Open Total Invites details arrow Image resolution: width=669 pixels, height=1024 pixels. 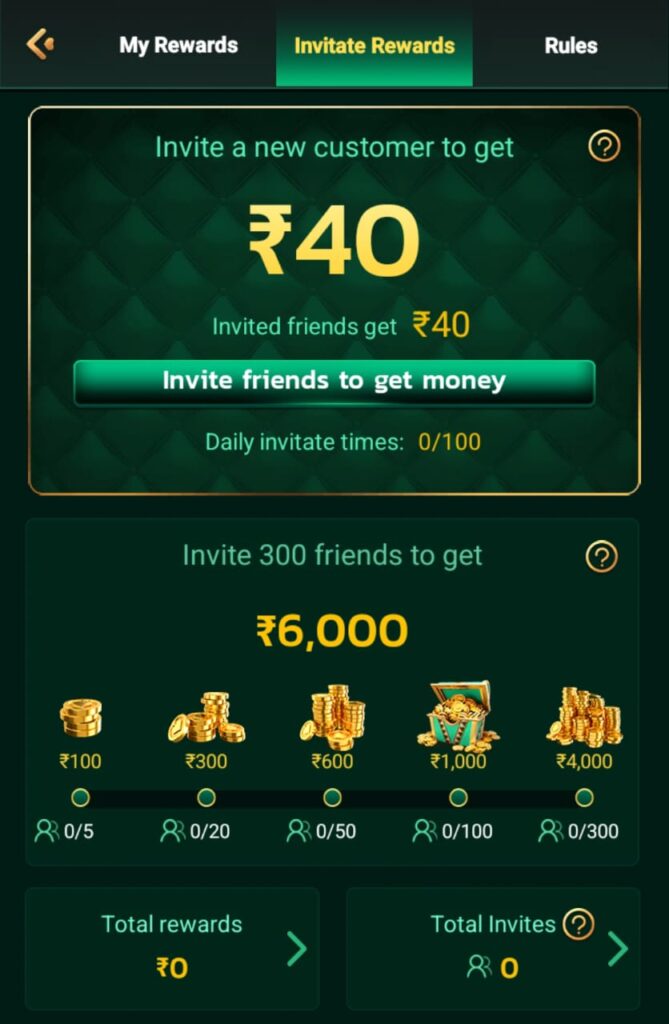click(x=618, y=948)
